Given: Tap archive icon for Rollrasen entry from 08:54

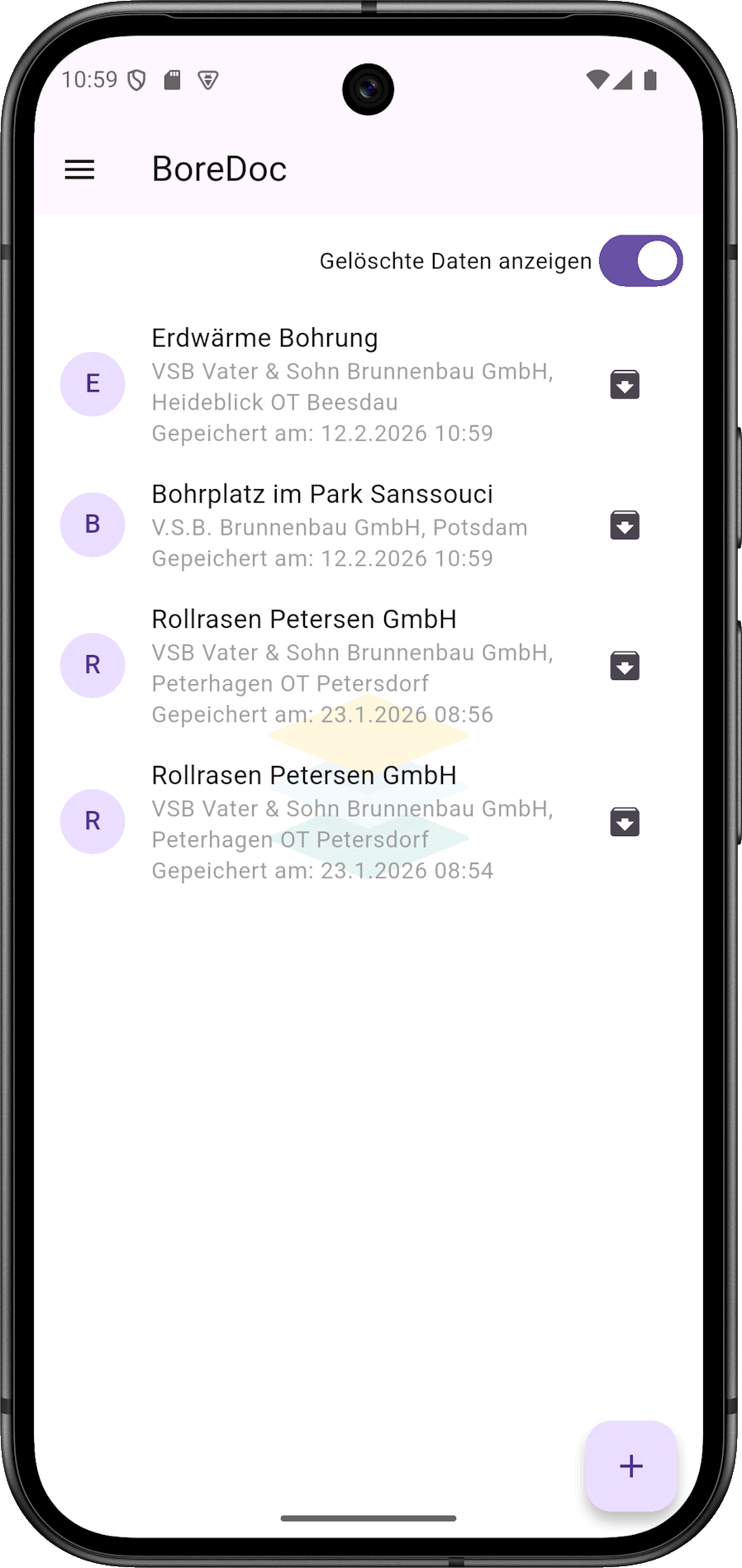Looking at the screenshot, I should point(625,821).
